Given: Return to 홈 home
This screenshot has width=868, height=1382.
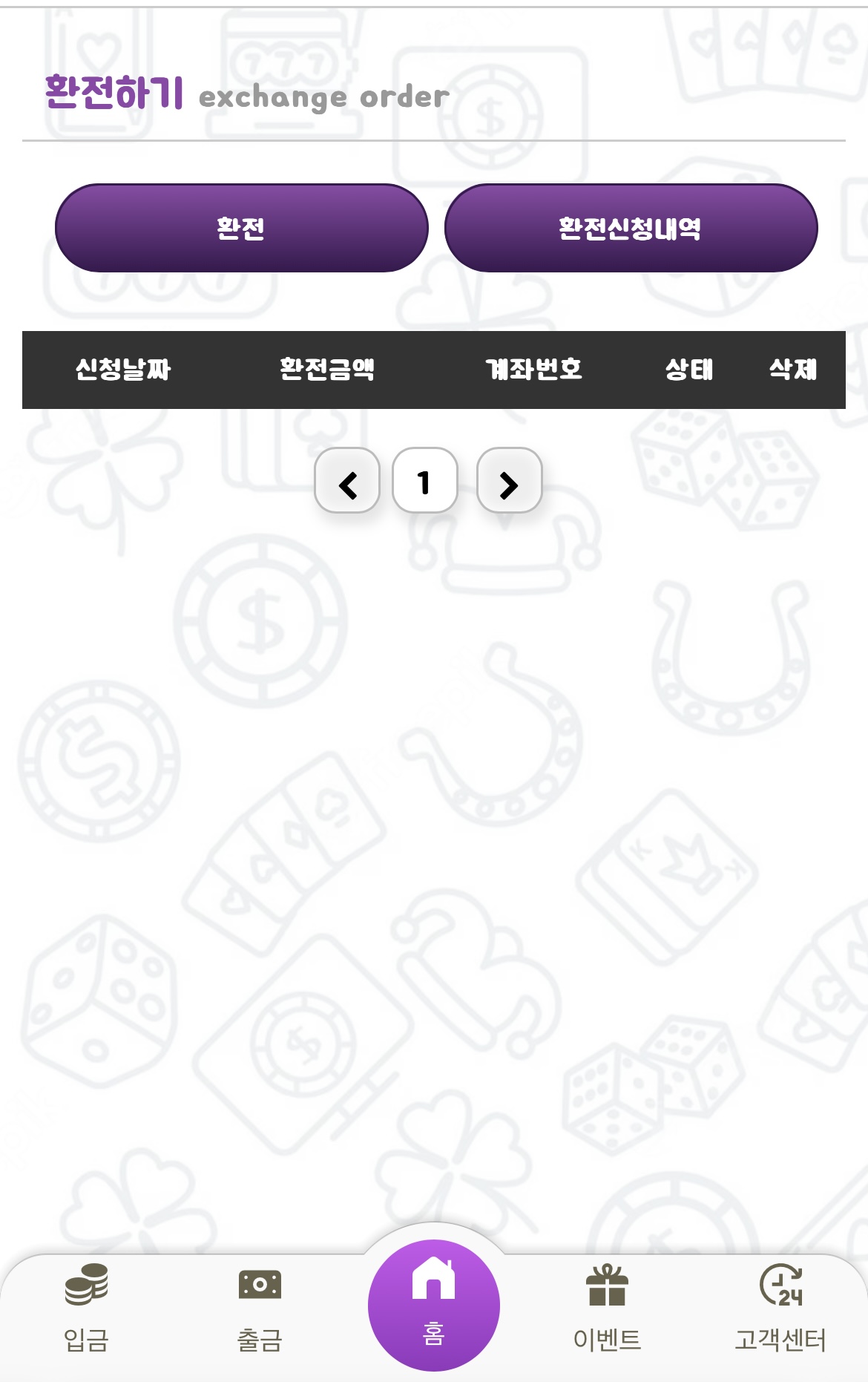Looking at the screenshot, I should click(x=433, y=1305).
